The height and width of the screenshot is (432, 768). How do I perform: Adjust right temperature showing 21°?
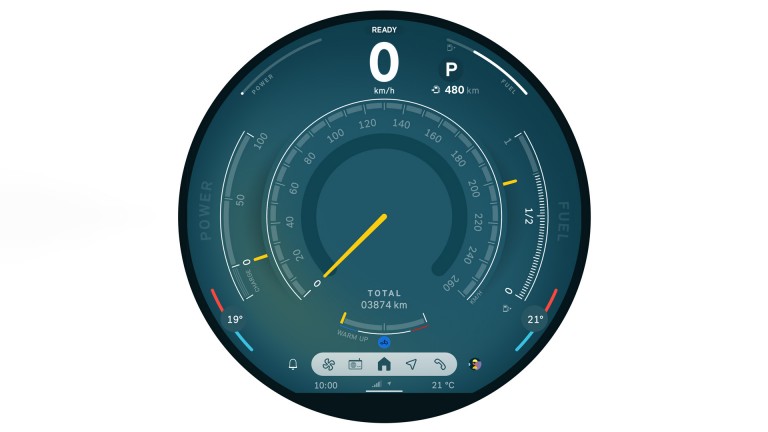[x=535, y=320]
